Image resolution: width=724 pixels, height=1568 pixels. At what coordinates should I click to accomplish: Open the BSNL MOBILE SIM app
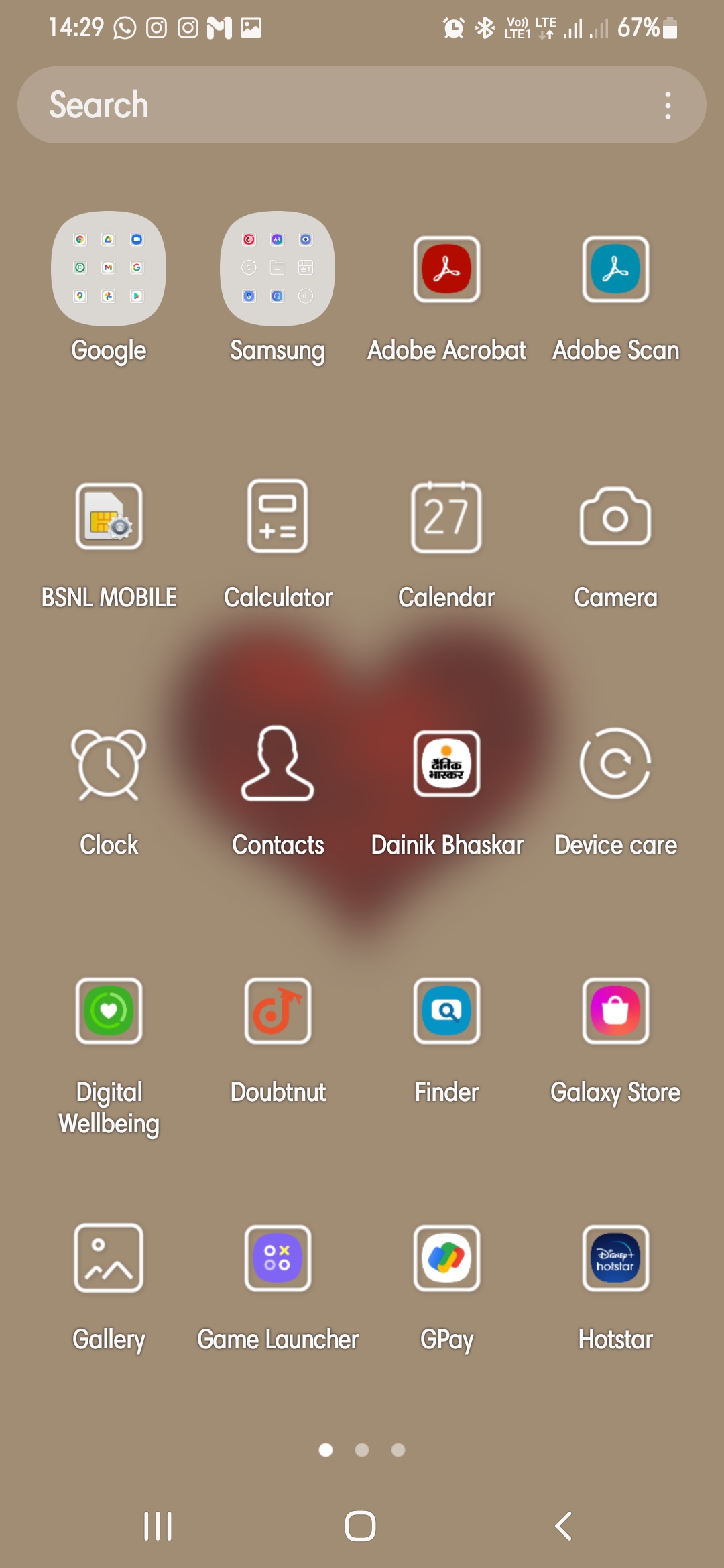tap(109, 516)
